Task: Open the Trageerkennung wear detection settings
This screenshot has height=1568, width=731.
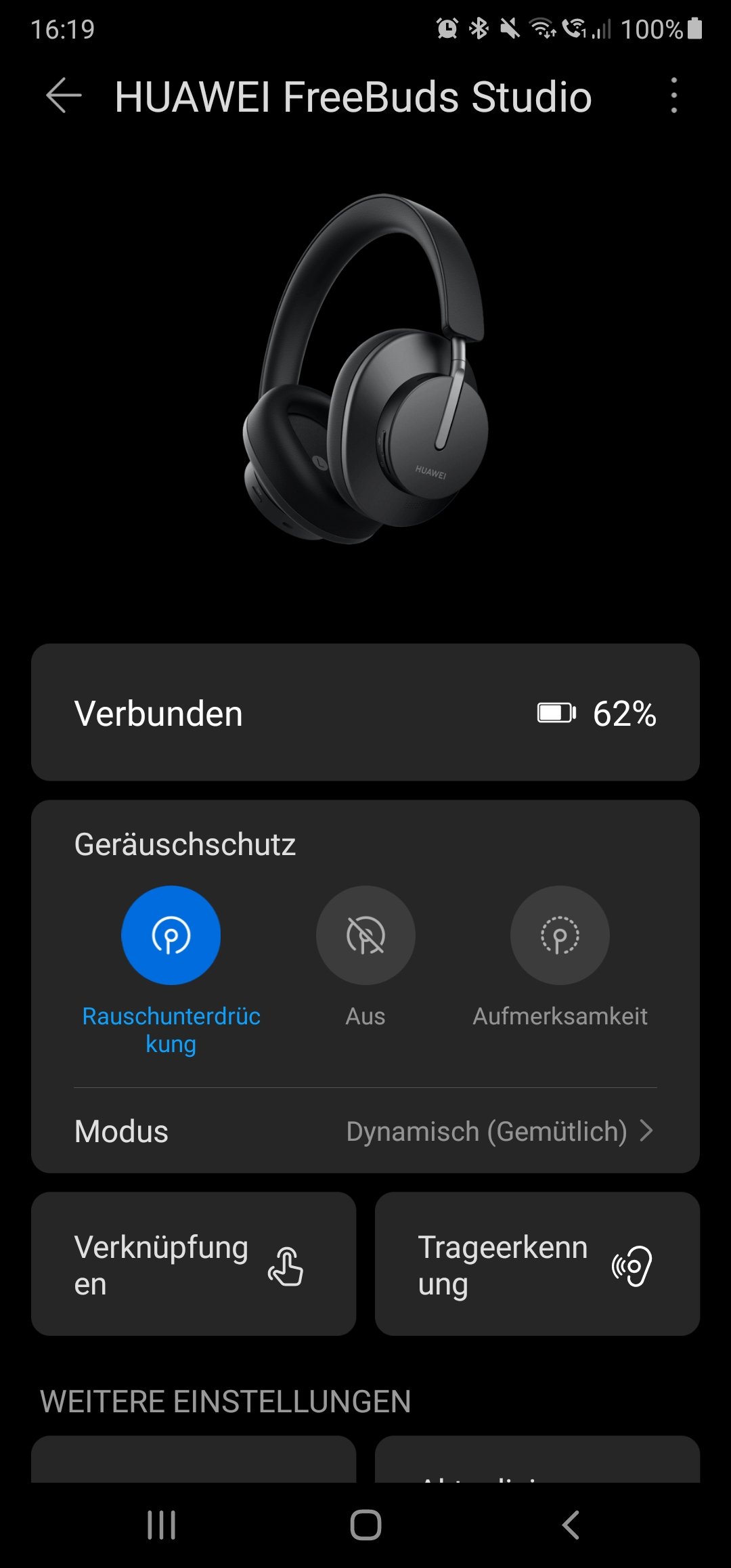Action: pos(537,1265)
